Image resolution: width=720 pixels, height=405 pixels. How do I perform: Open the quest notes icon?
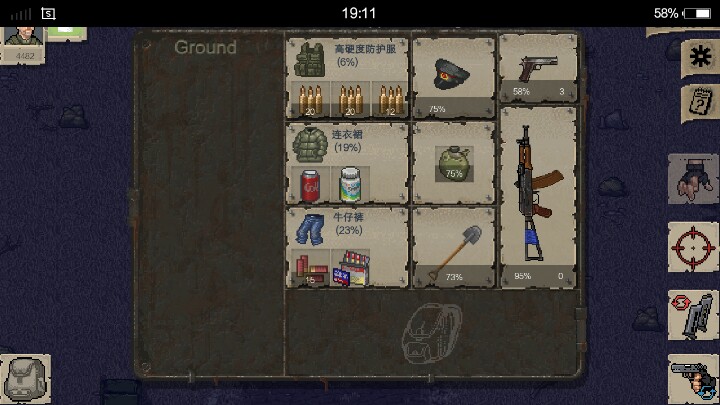coord(700,103)
